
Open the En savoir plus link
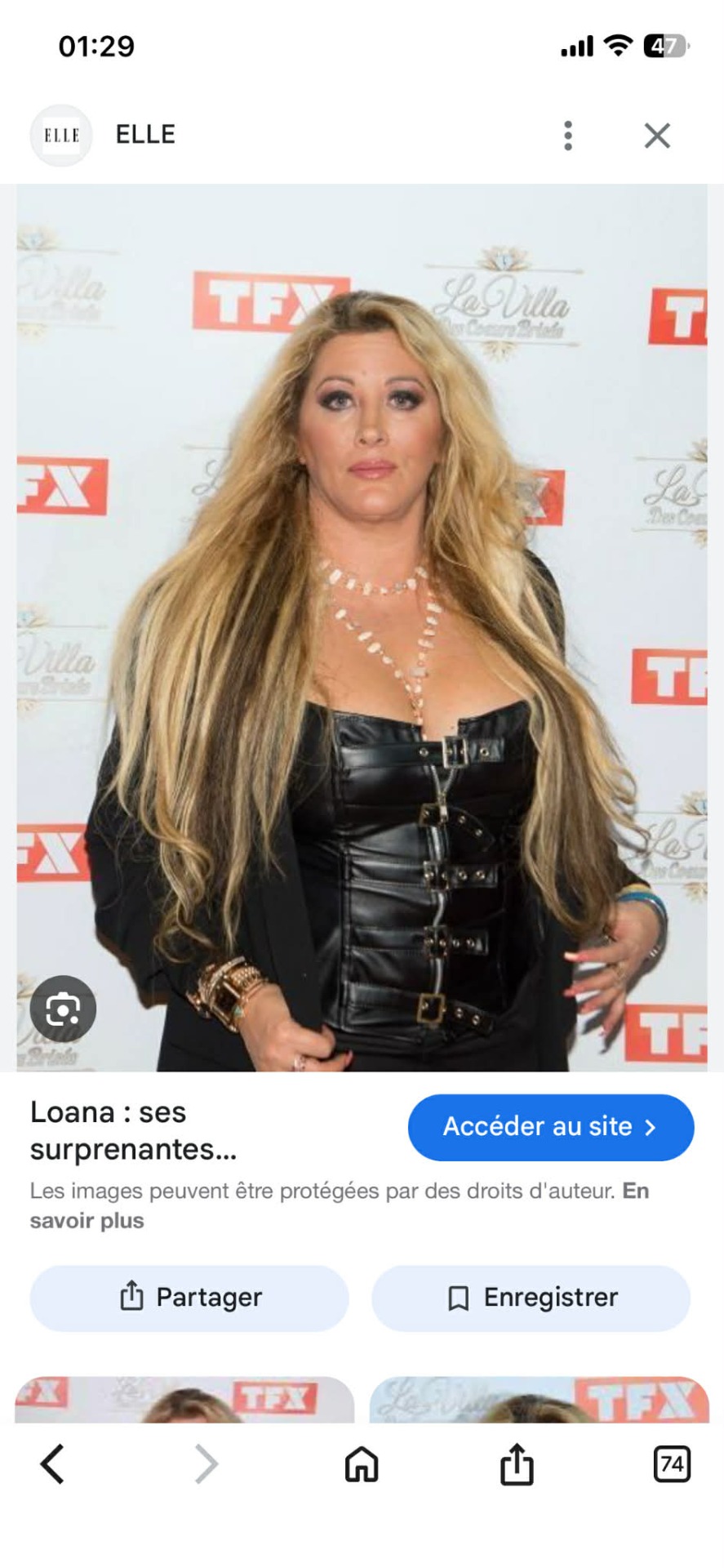[x=340, y=1205]
